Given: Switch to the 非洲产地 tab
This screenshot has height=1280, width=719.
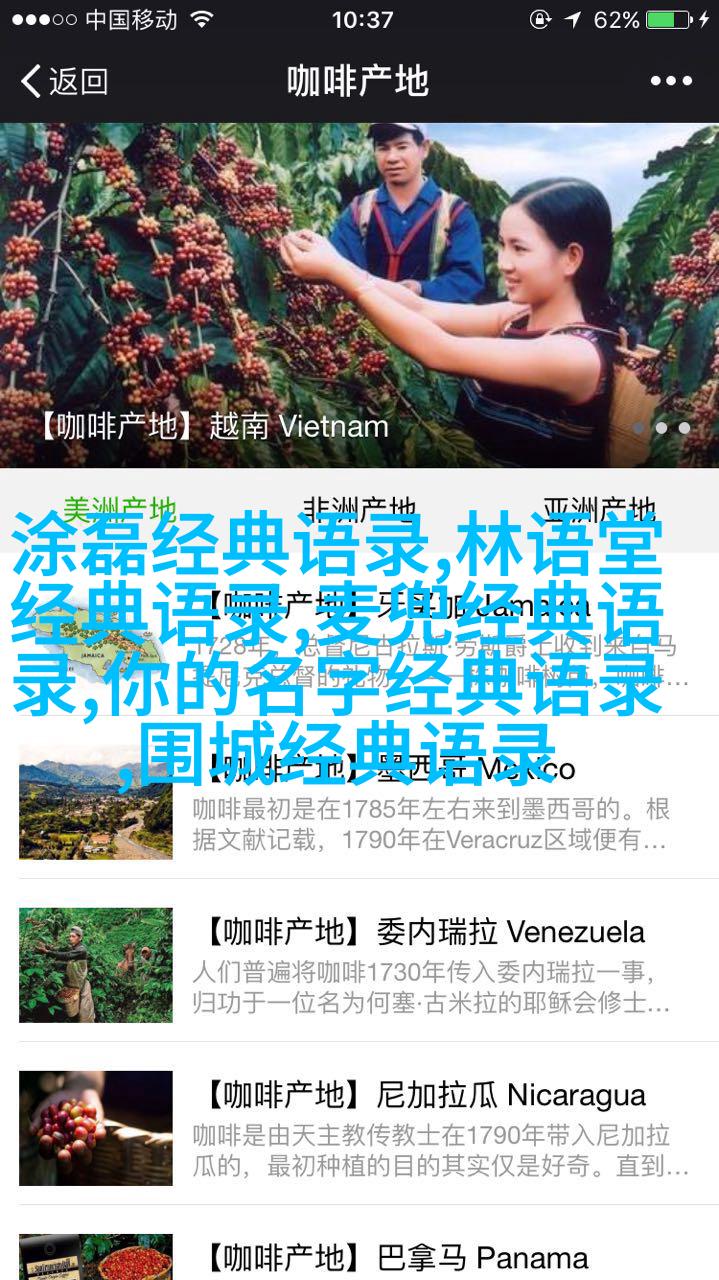Looking at the screenshot, I should (359, 507).
